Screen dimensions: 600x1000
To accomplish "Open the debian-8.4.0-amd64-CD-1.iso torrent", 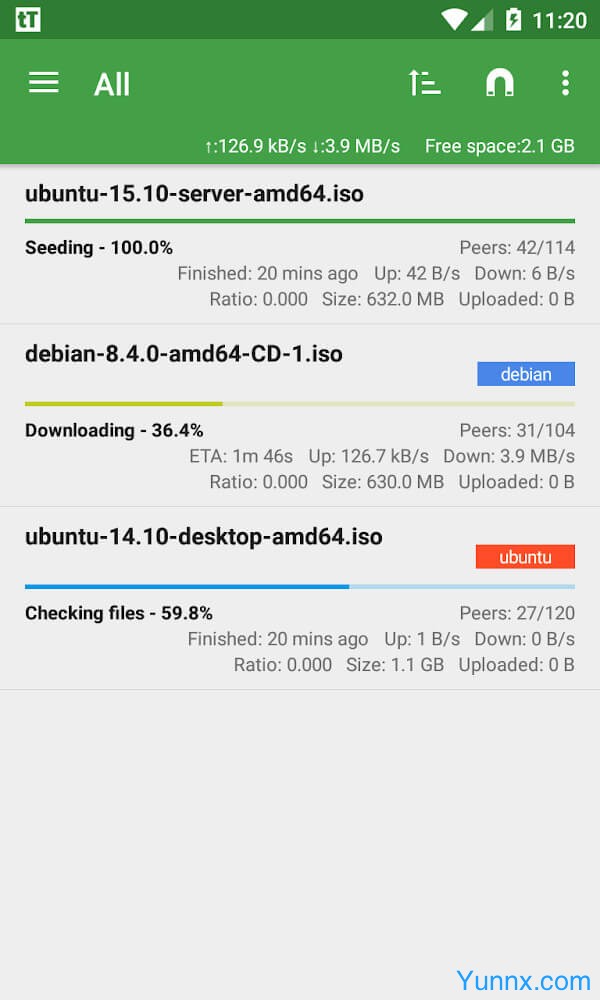I will coord(300,416).
